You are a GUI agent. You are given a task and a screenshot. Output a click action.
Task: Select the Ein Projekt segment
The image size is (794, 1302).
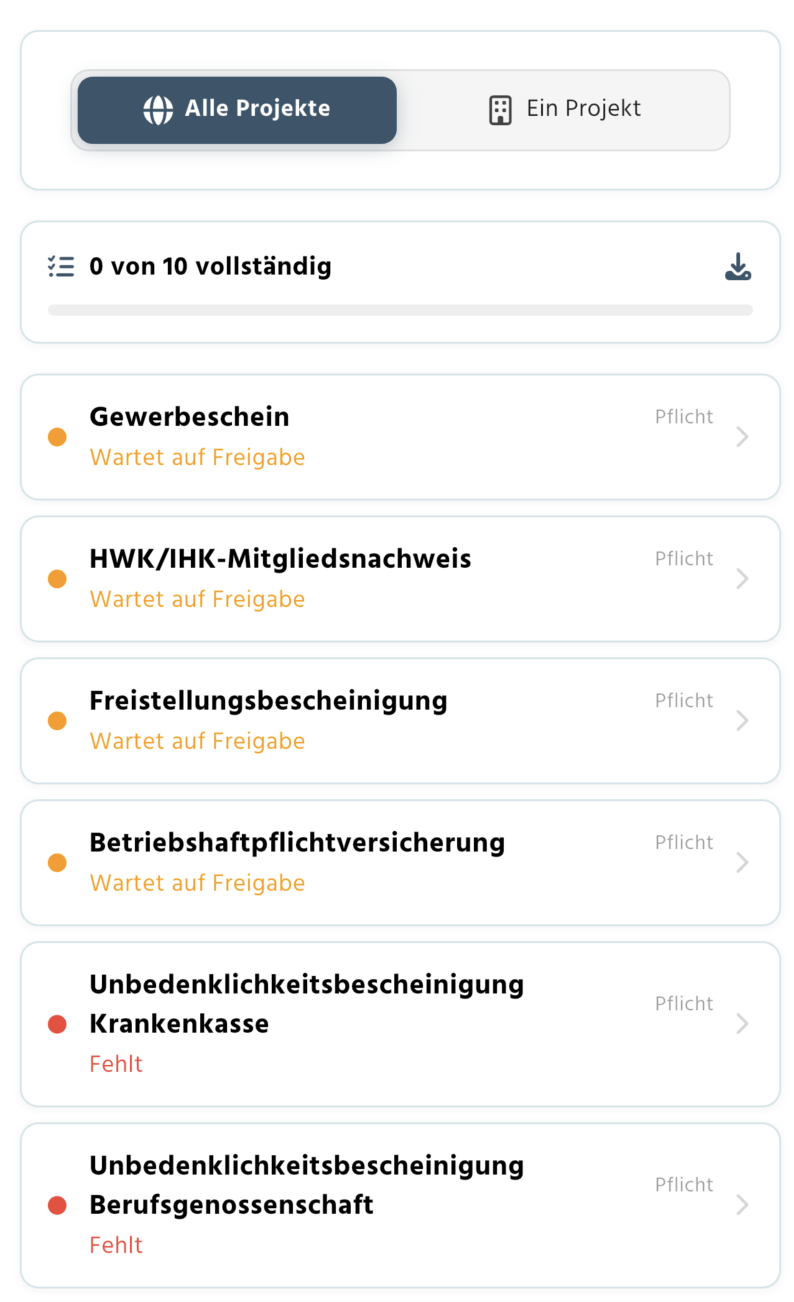pos(564,110)
